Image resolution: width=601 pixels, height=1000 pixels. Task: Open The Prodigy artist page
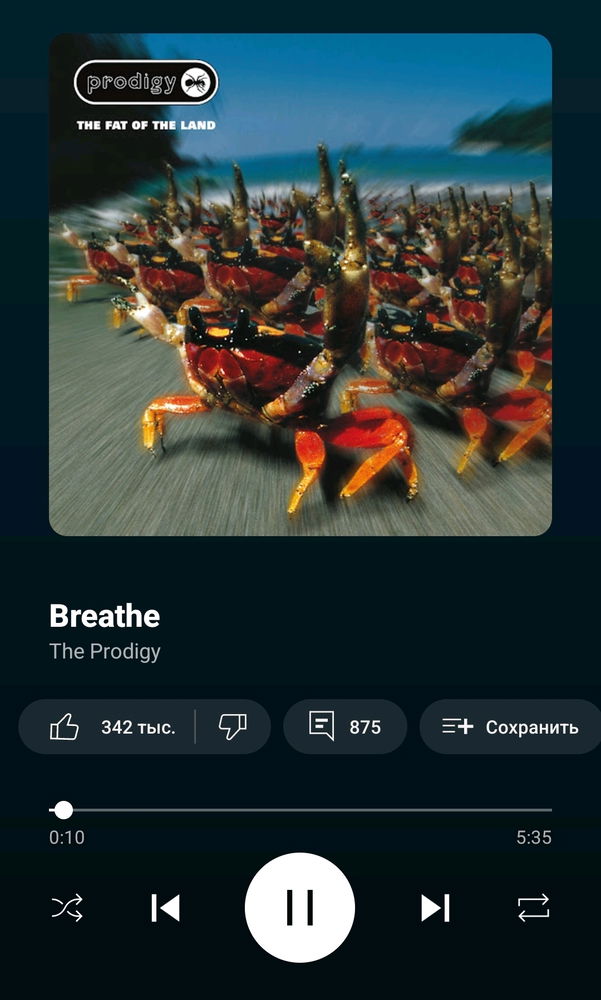105,651
